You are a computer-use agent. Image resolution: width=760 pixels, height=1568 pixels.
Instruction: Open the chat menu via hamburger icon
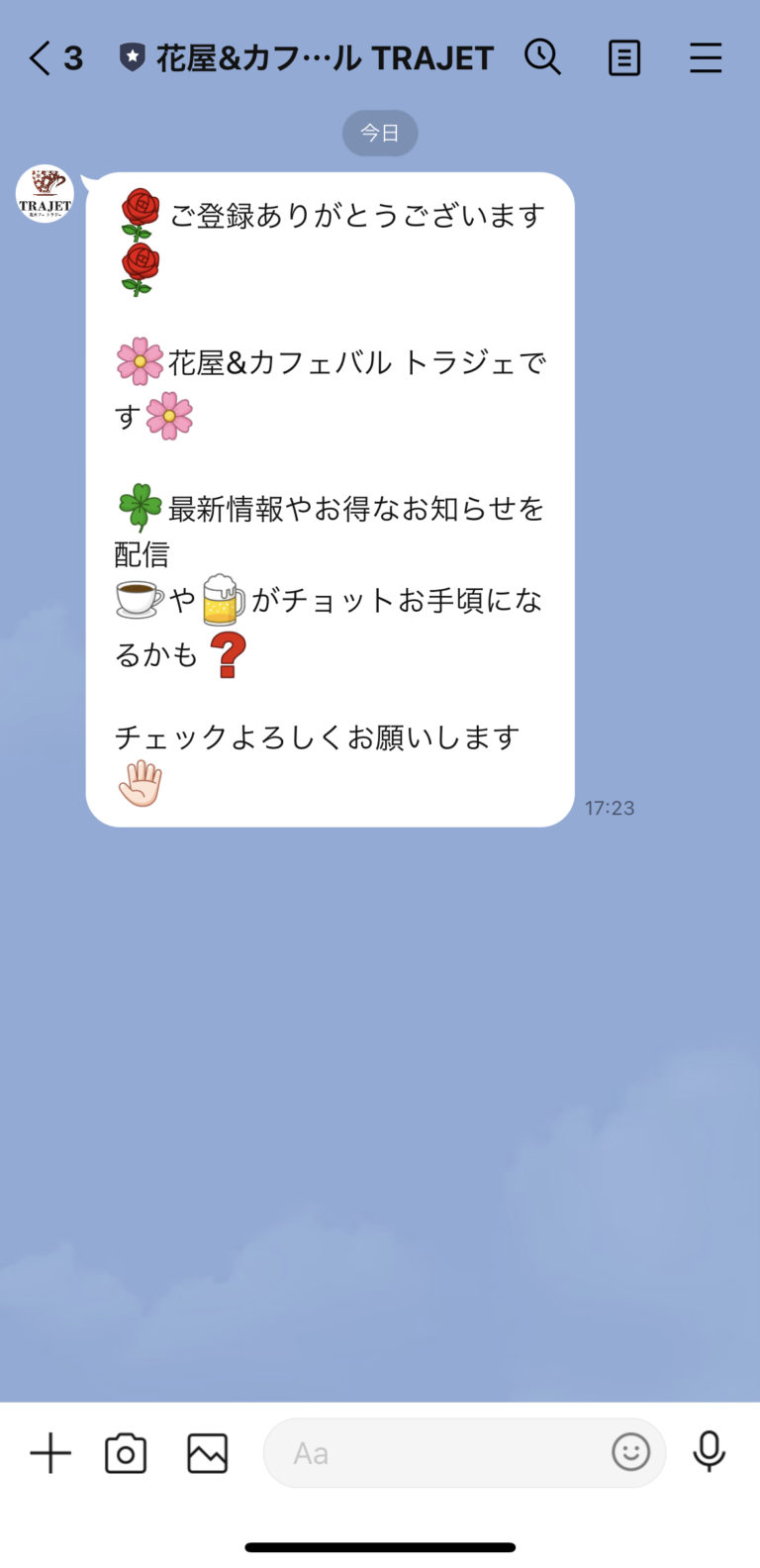tap(706, 57)
